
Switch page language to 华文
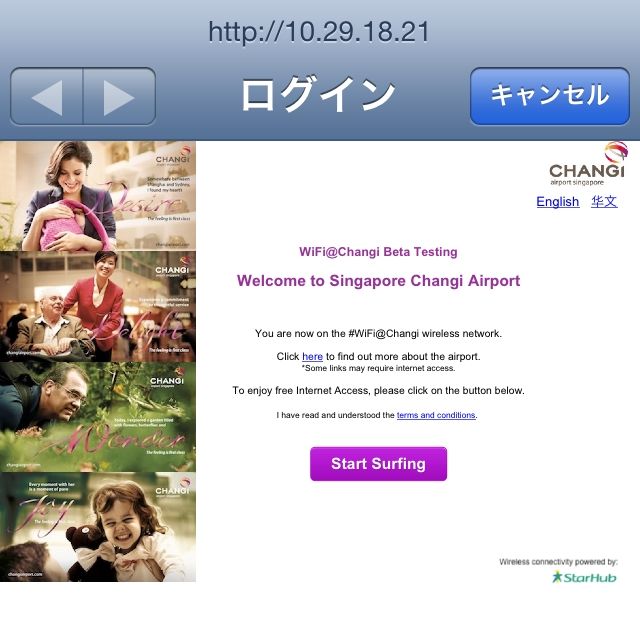coord(604,202)
